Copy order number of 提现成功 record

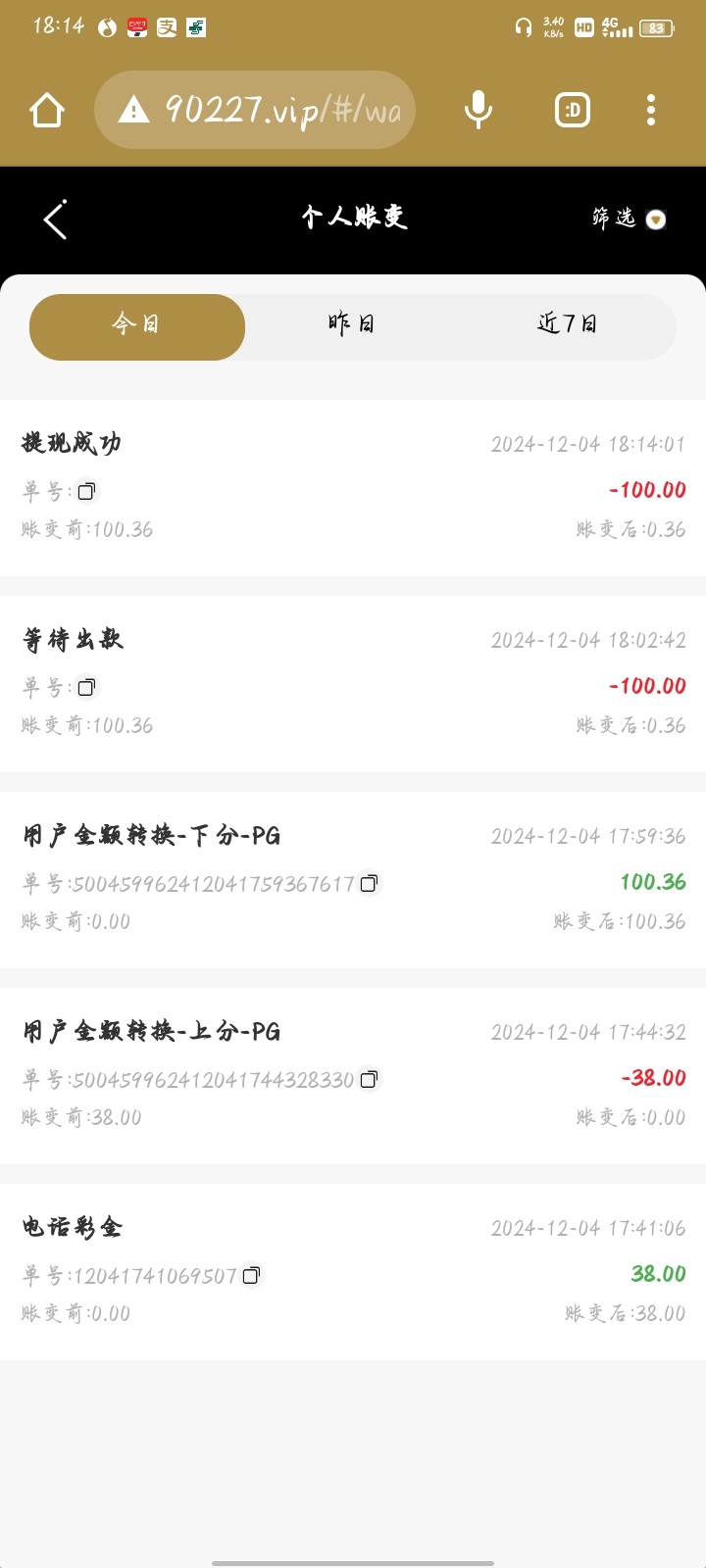coord(86,491)
